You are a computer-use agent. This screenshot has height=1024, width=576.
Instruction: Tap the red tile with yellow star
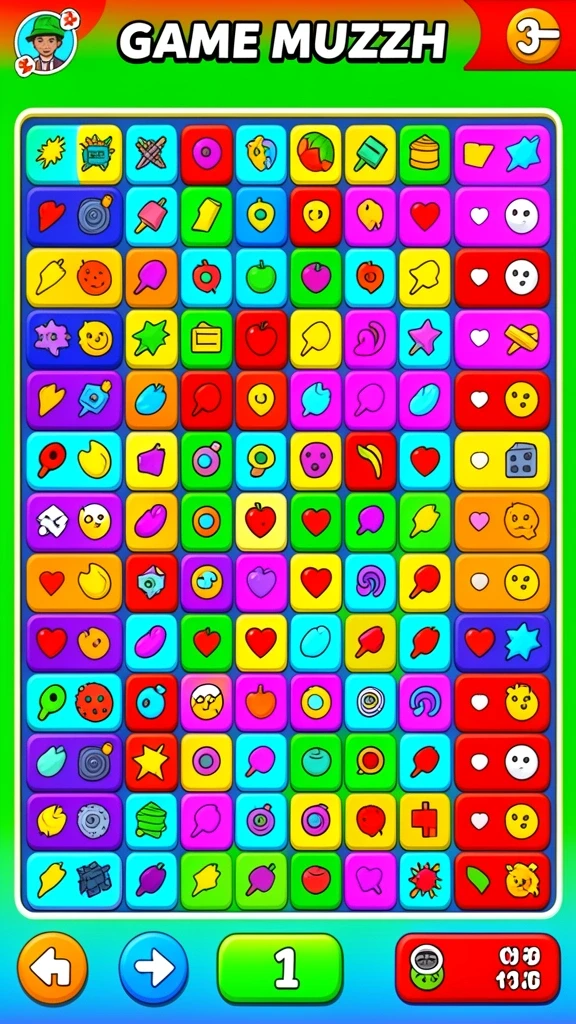(x=152, y=762)
